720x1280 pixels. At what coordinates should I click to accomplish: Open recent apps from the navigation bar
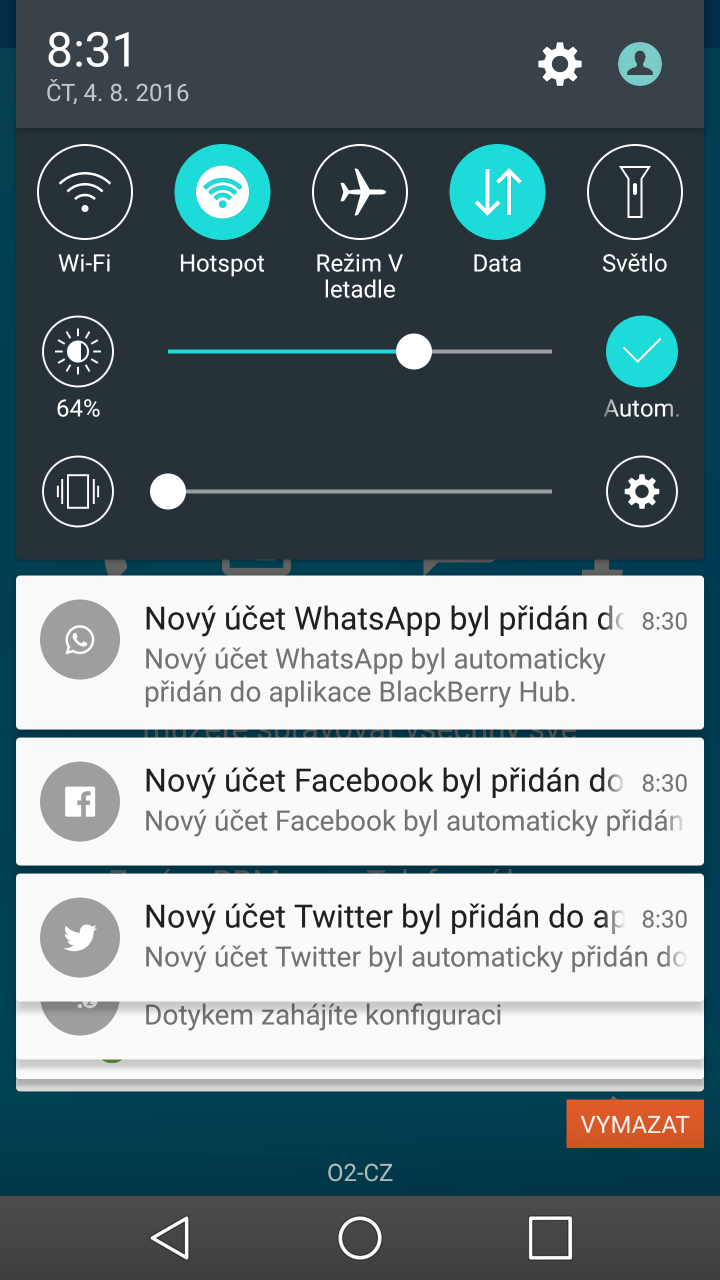[550, 1238]
